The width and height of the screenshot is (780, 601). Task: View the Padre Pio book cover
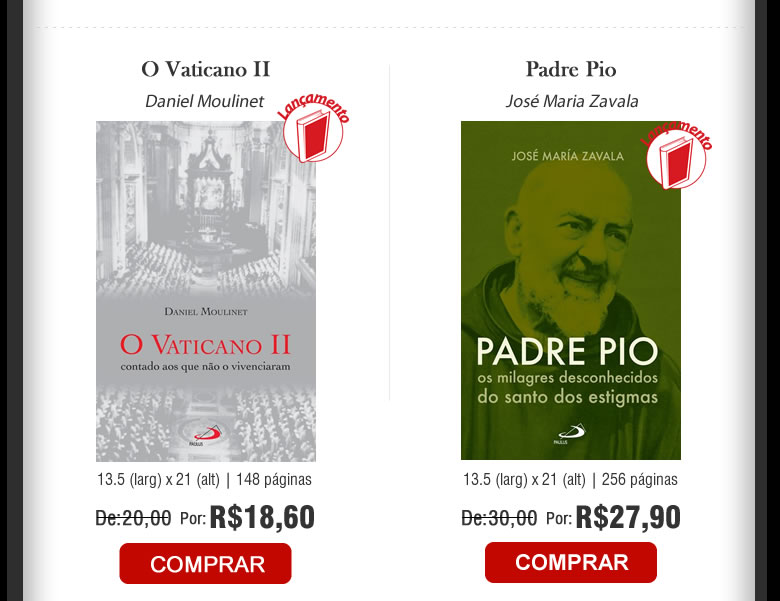(x=570, y=291)
